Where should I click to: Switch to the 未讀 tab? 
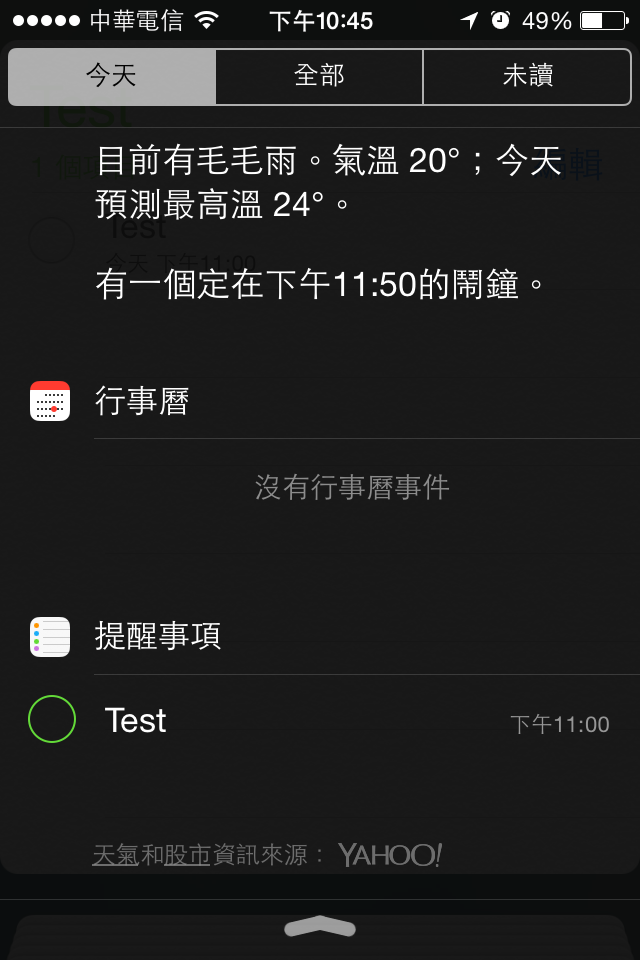pyautogui.click(x=527, y=76)
